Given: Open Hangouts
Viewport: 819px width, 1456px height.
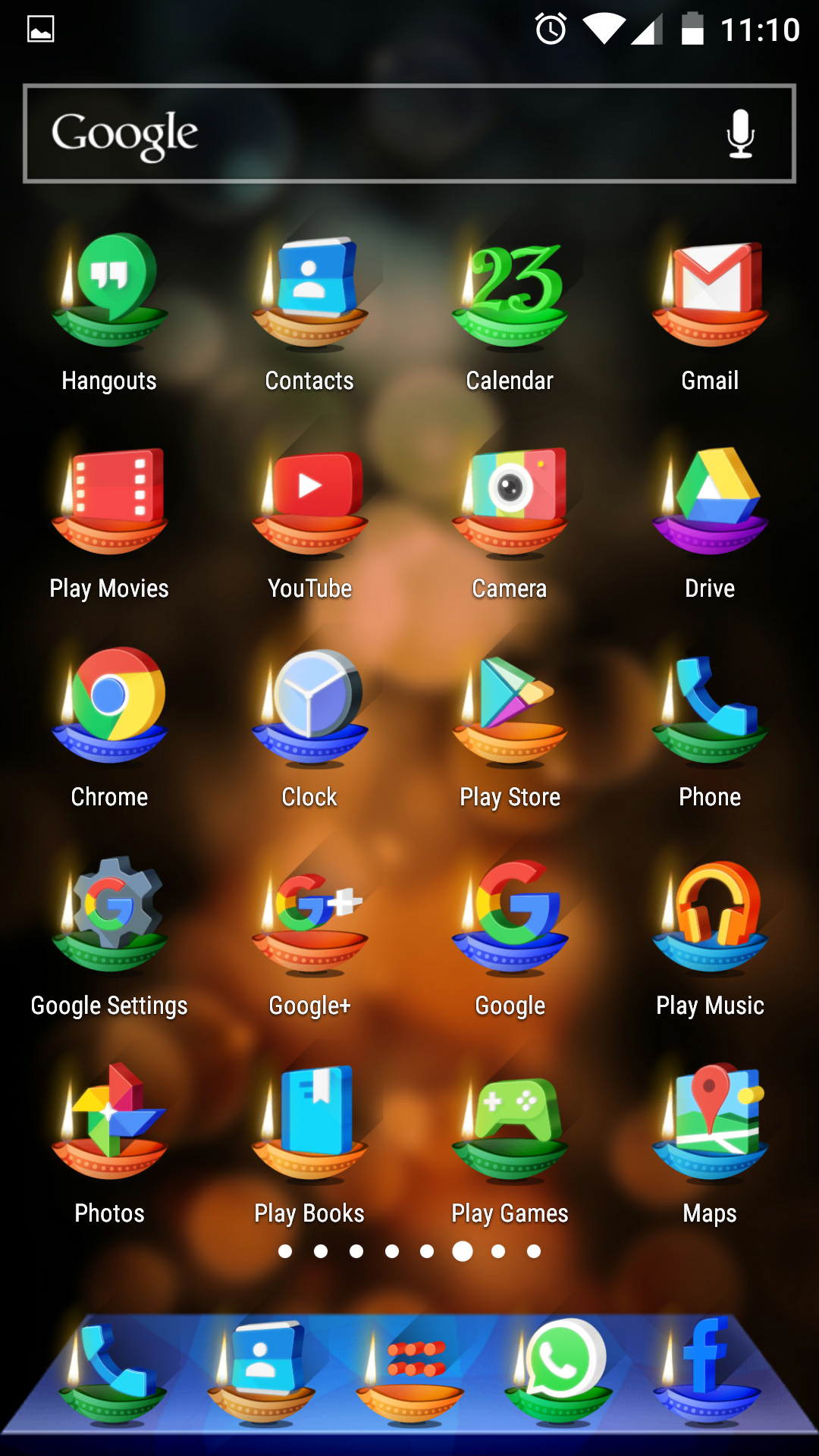Looking at the screenshot, I should coord(109,296).
